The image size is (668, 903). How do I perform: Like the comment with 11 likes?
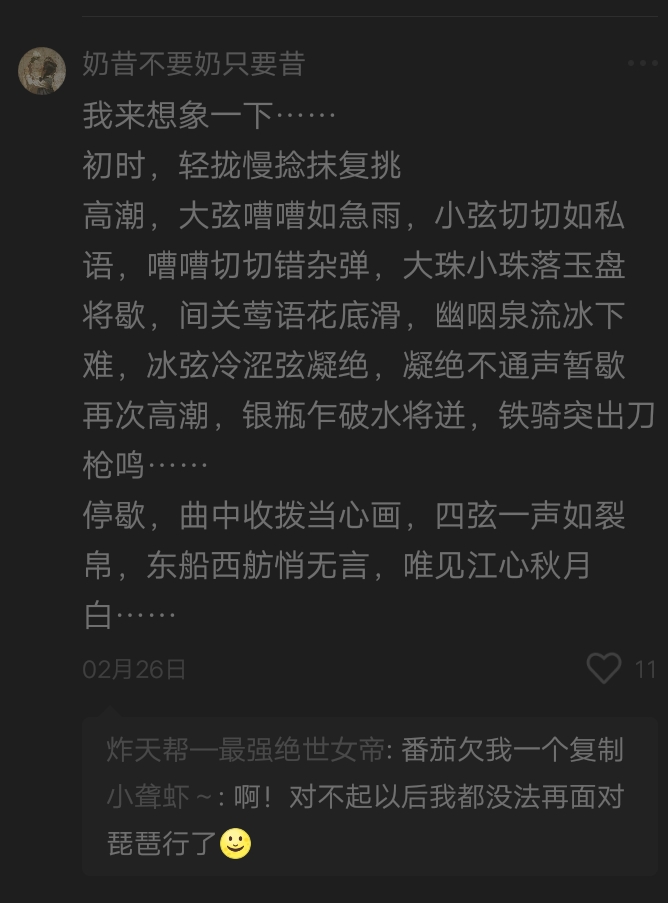click(604, 669)
